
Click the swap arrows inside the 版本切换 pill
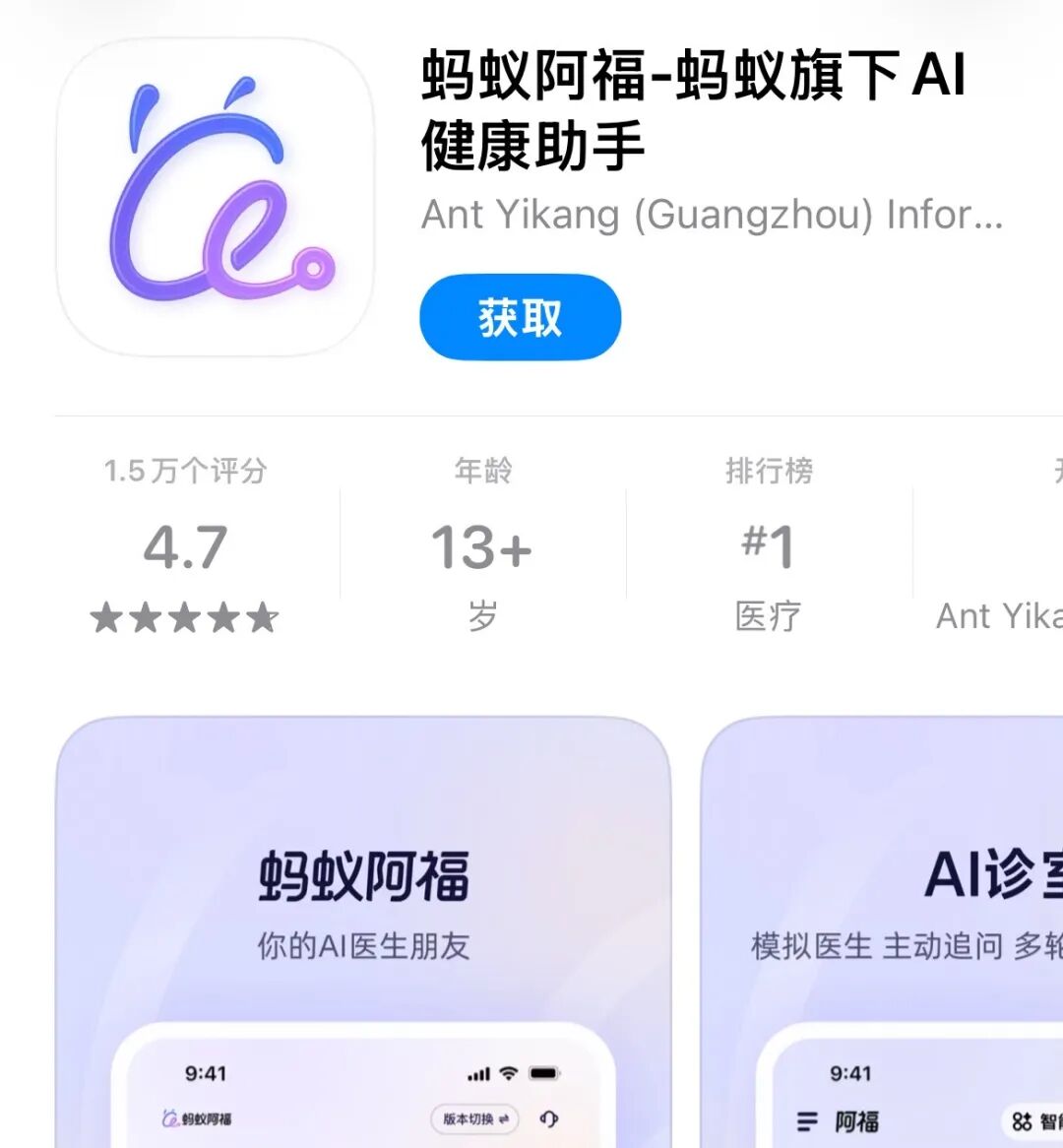[x=503, y=1120]
